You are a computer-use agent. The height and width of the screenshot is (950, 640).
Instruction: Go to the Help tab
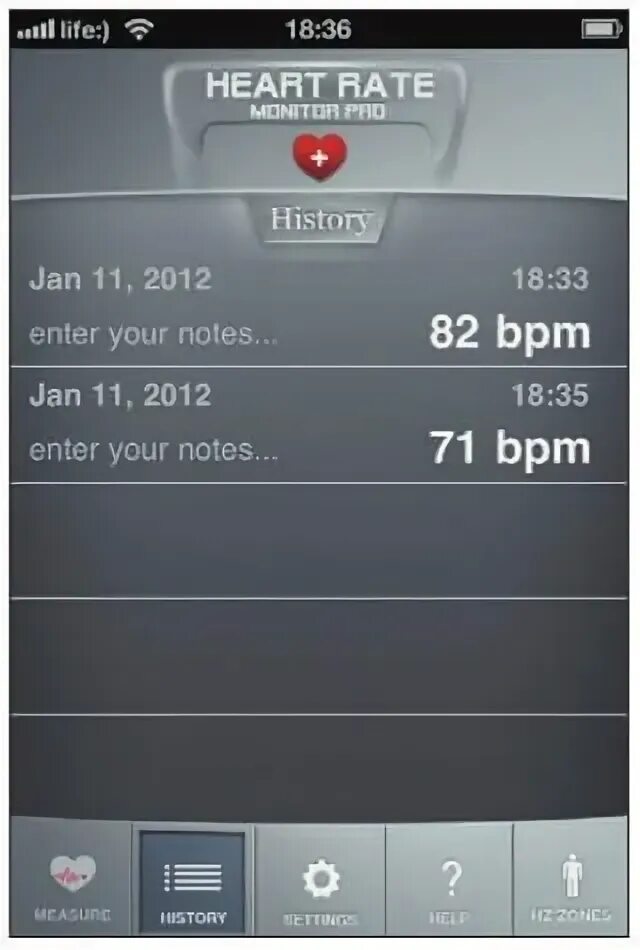pos(449,885)
